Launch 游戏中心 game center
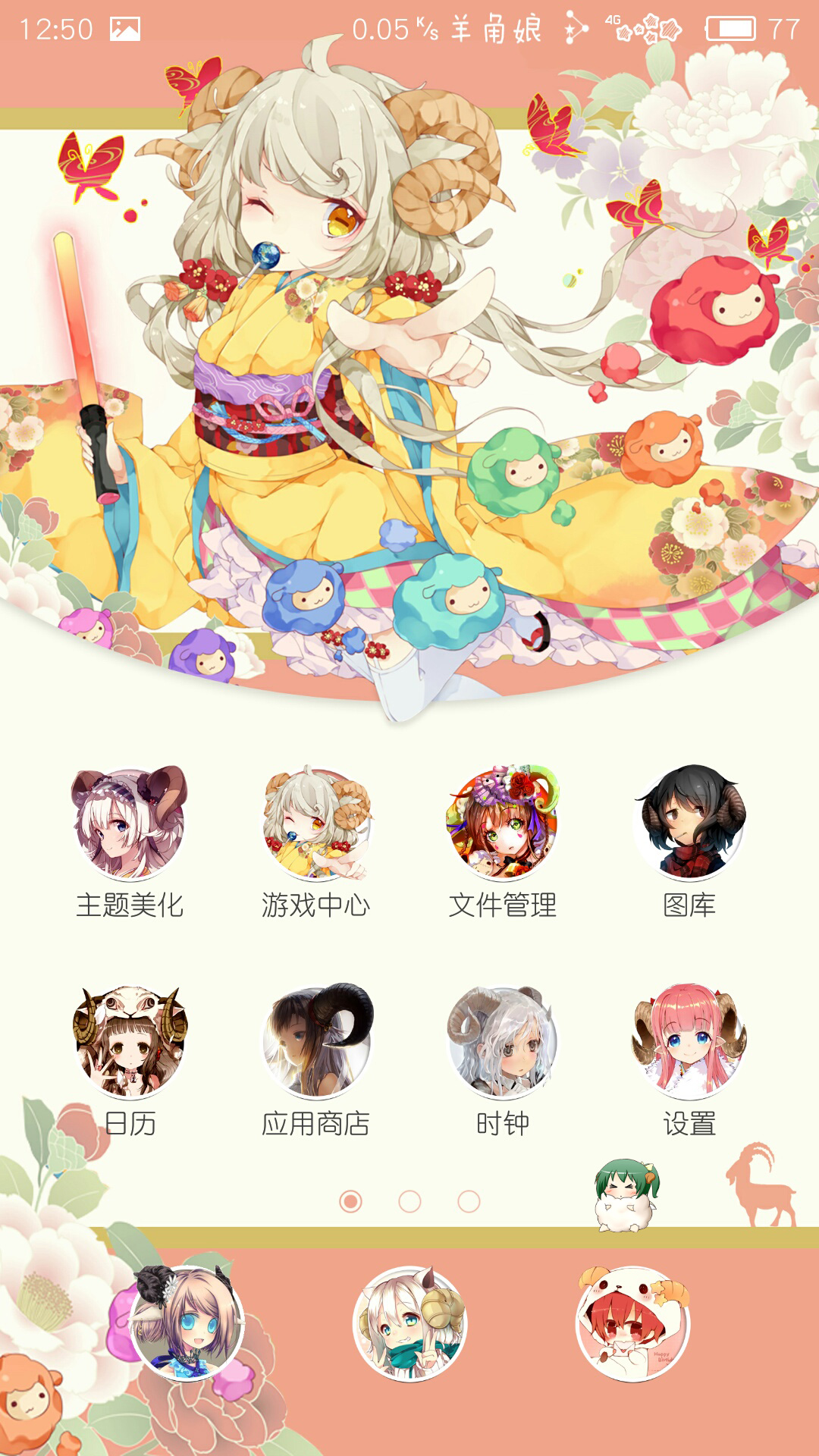 [x=316, y=823]
